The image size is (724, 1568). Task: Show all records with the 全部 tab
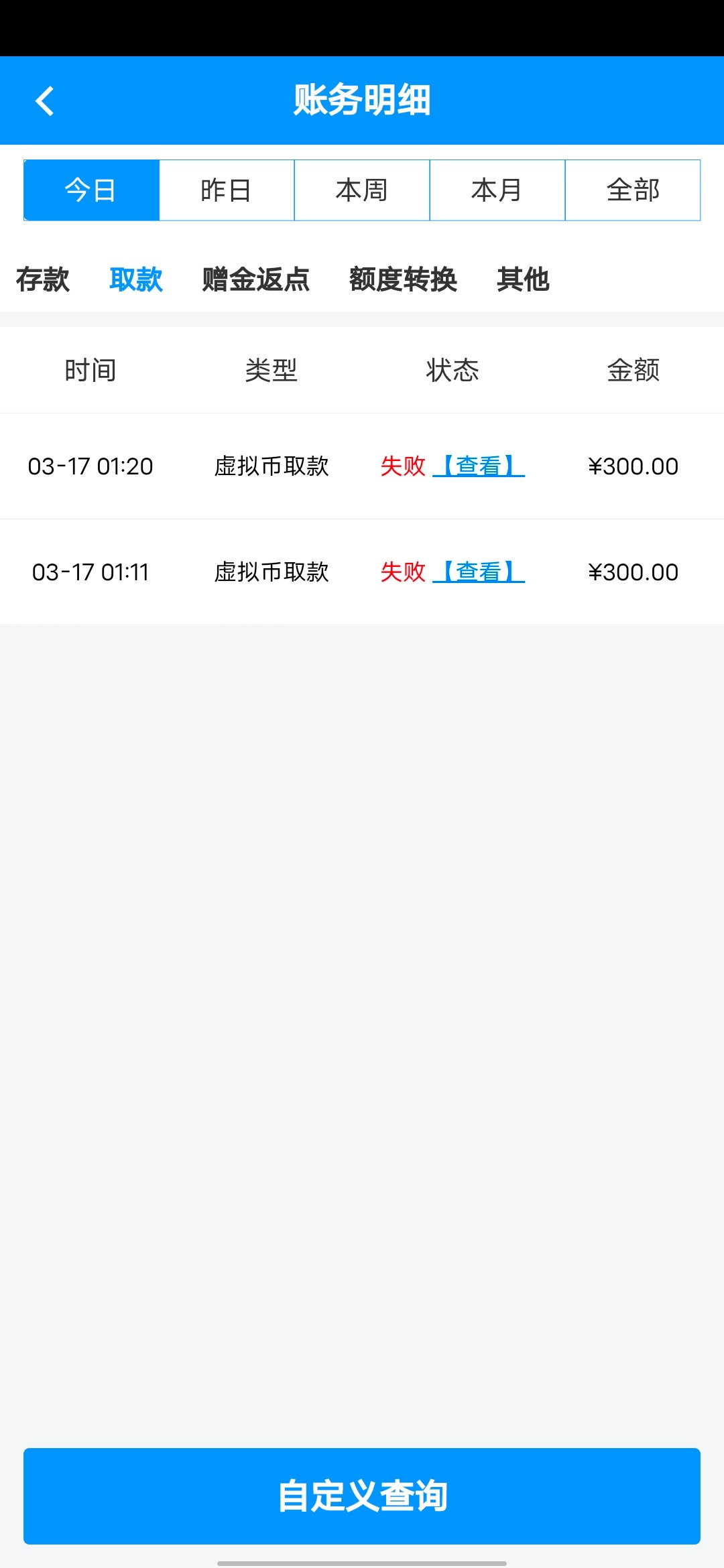632,190
